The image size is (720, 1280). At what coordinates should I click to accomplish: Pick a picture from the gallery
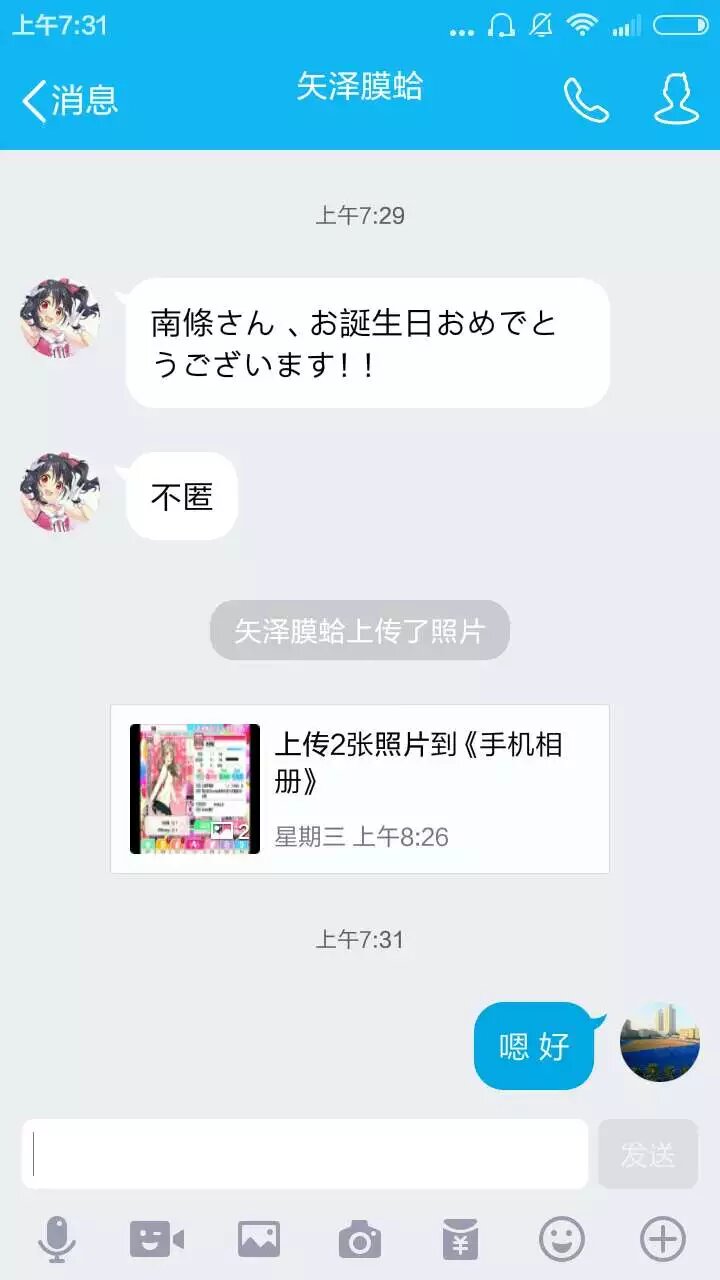click(x=259, y=1240)
